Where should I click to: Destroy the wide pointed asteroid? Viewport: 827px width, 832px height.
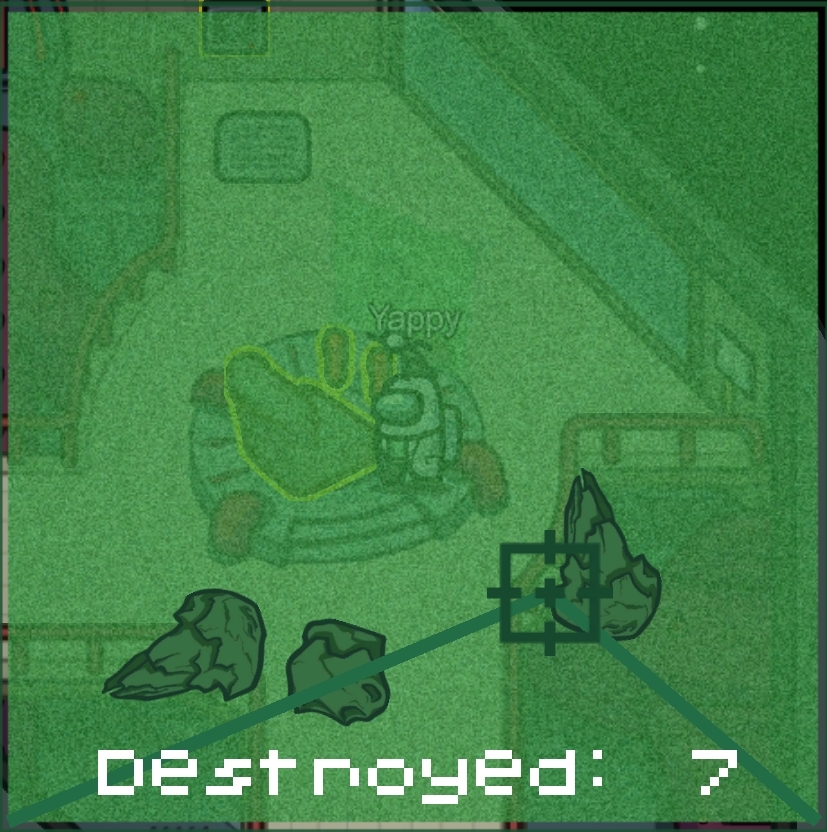(195, 646)
